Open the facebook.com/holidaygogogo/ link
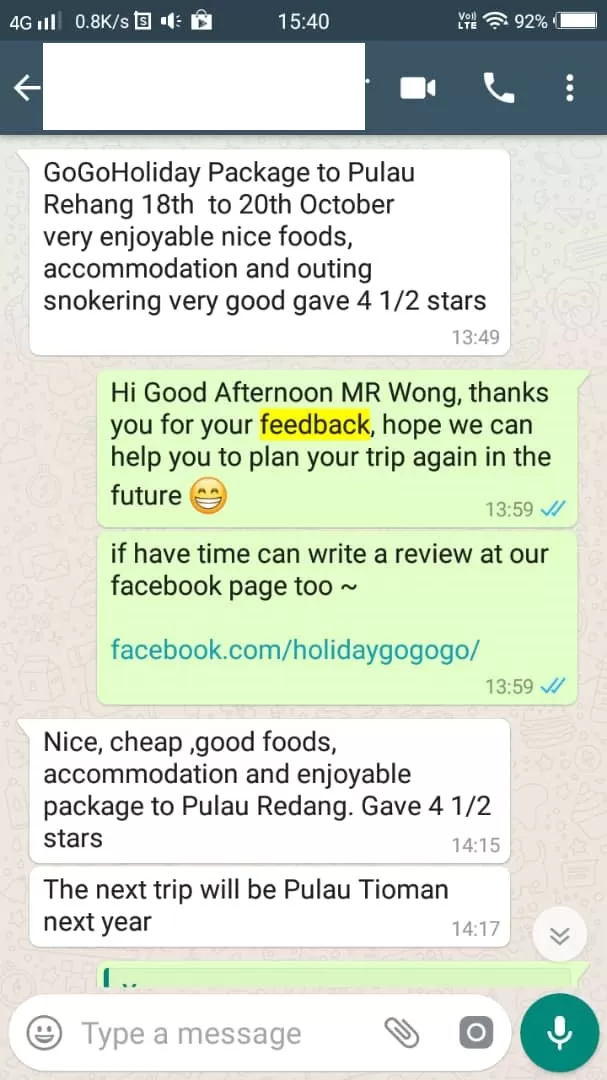Image resolution: width=607 pixels, height=1080 pixels. [x=295, y=649]
